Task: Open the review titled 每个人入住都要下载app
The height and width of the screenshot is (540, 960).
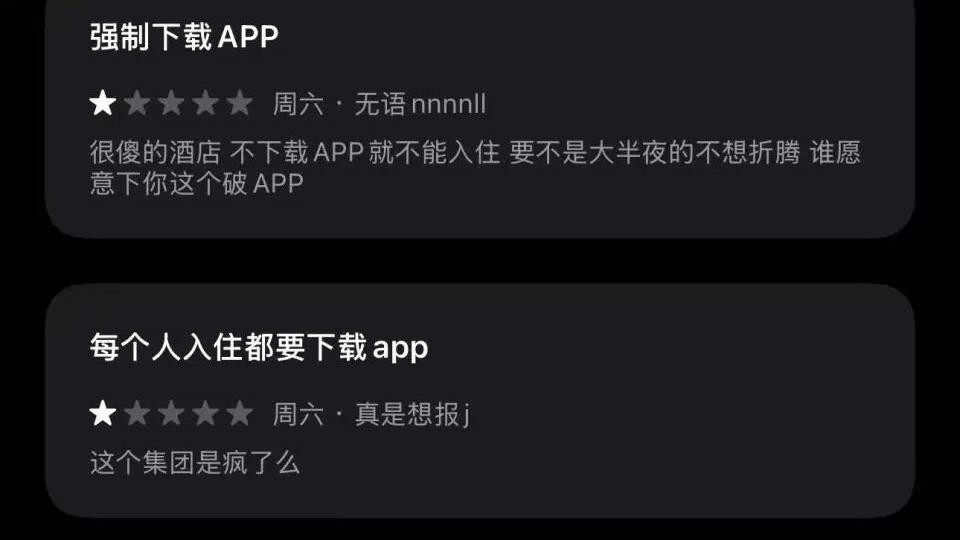Action: click(x=259, y=347)
